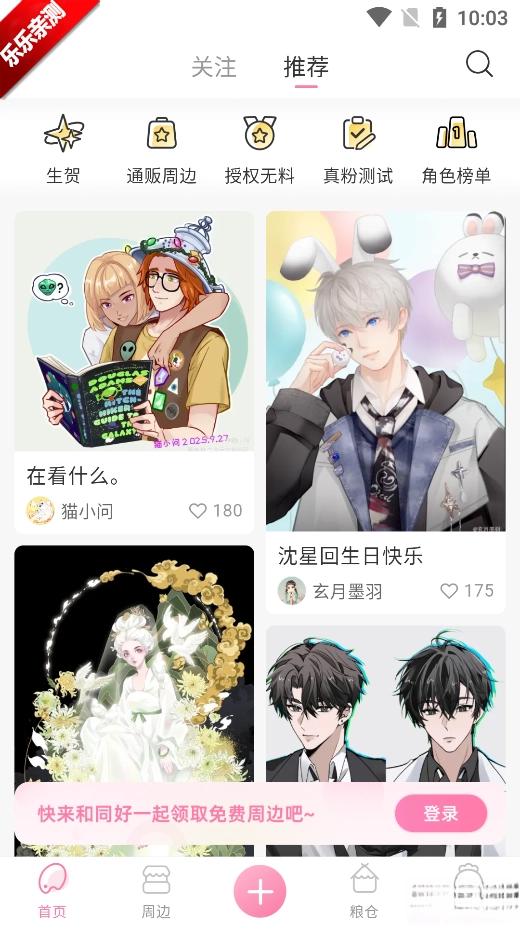Open the 沈星回生日快乐 post card
This screenshot has height=926, width=520.
(385, 412)
